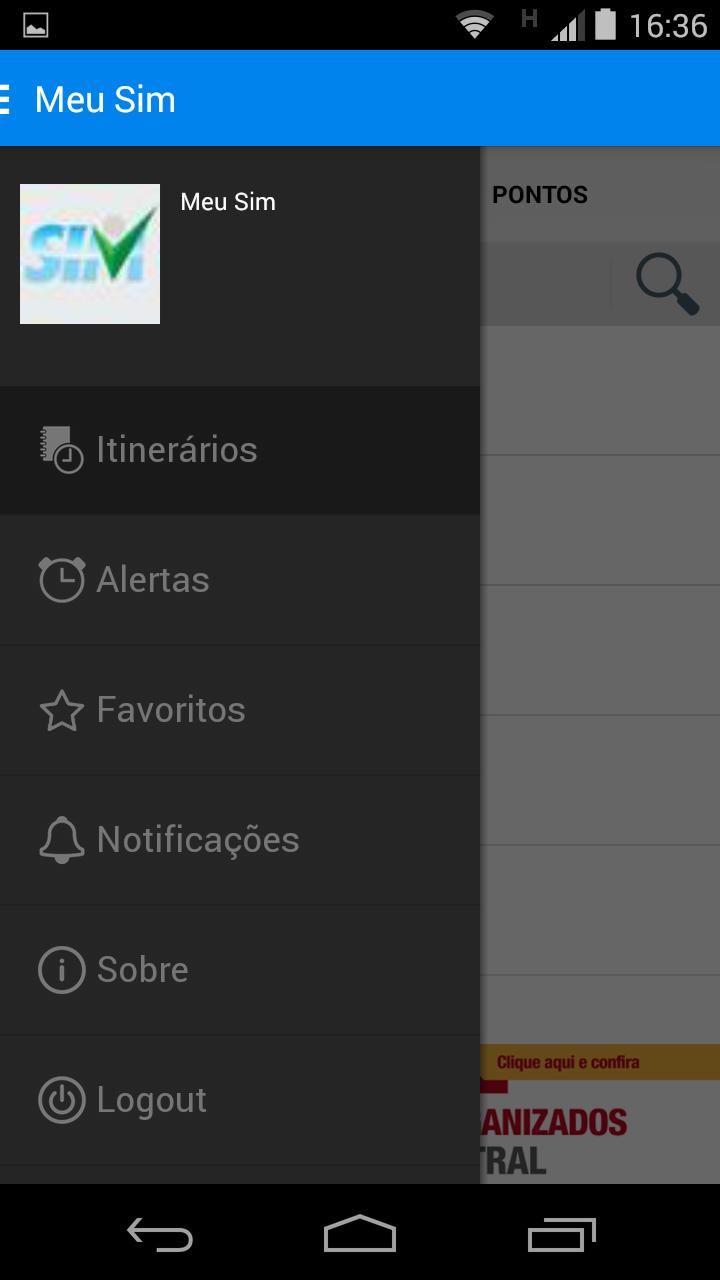Tap the Meu Sim account name in drawer header
This screenshot has height=1280, width=720.
(x=228, y=201)
